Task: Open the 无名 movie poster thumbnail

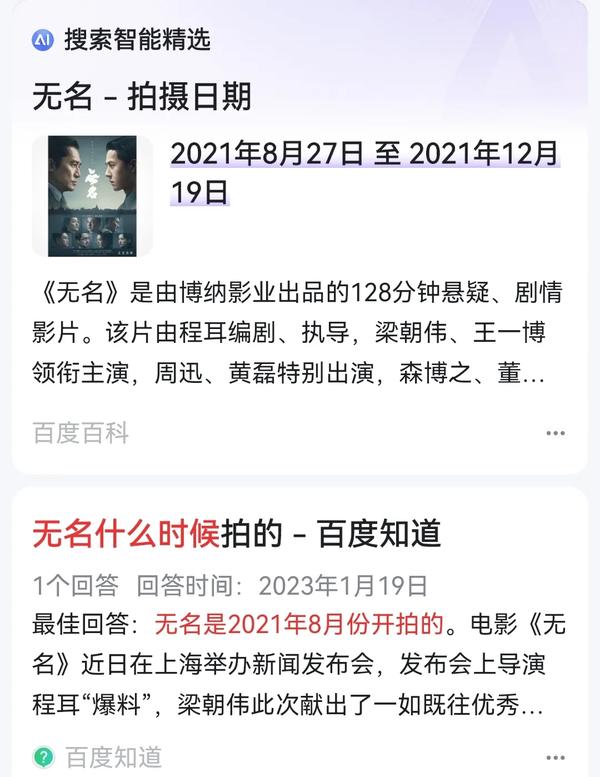Action: pyautogui.click(x=92, y=196)
